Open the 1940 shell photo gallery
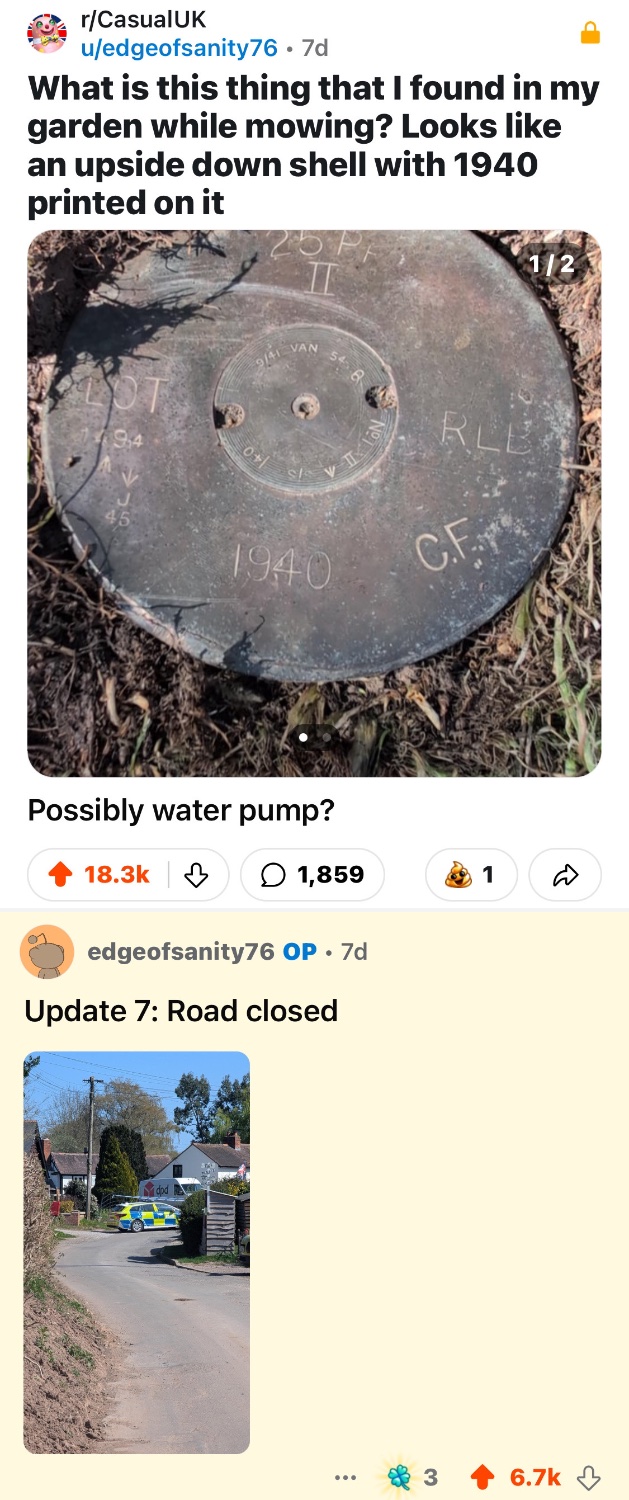629x1500 pixels. click(314, 503)
